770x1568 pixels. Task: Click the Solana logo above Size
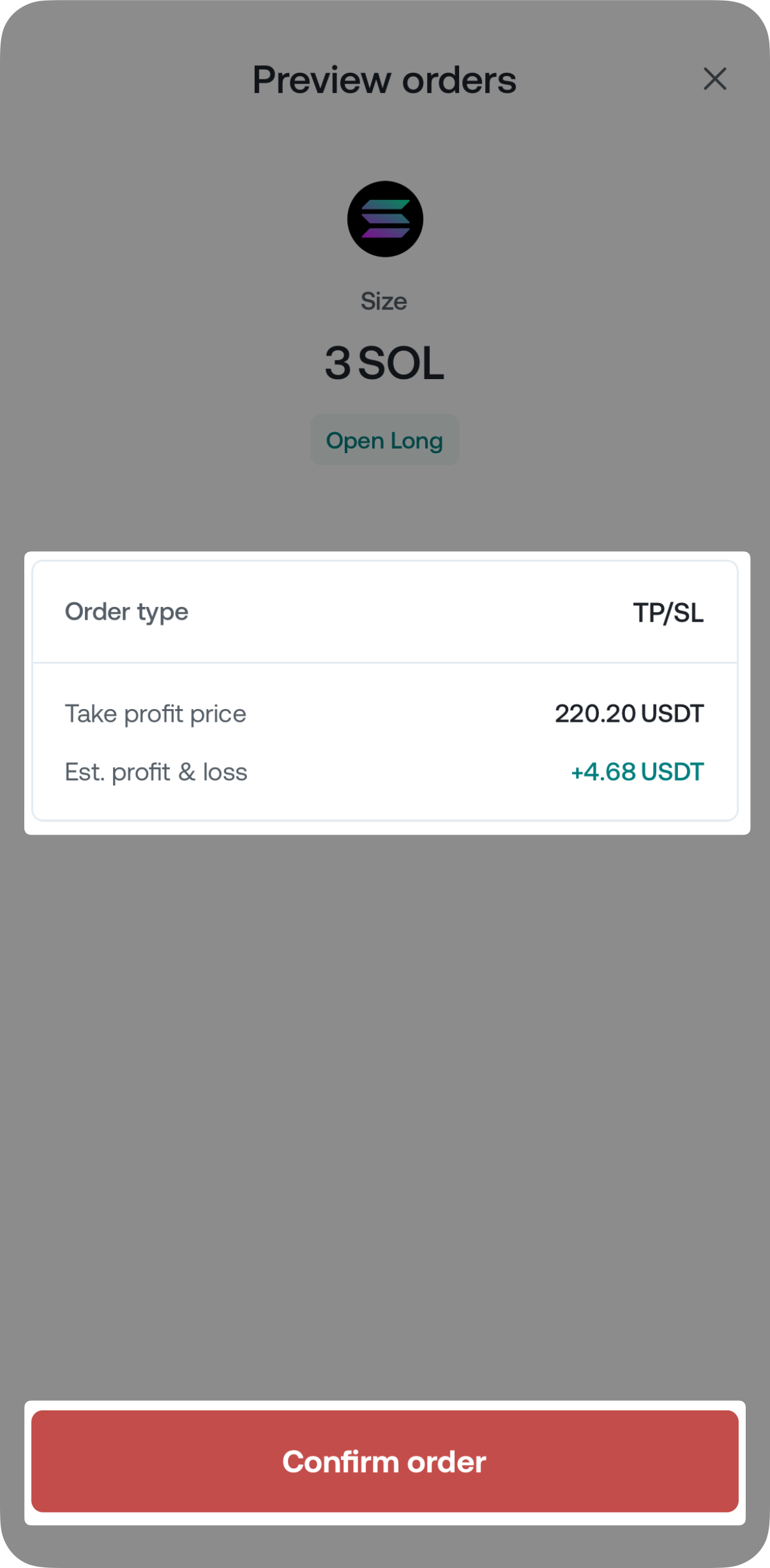pos(384,218)
